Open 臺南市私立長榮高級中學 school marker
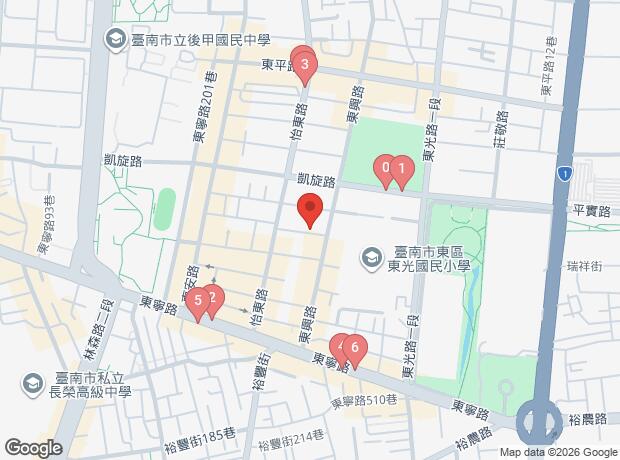This screenshot has height=460, width=620. tap(31, 383)
